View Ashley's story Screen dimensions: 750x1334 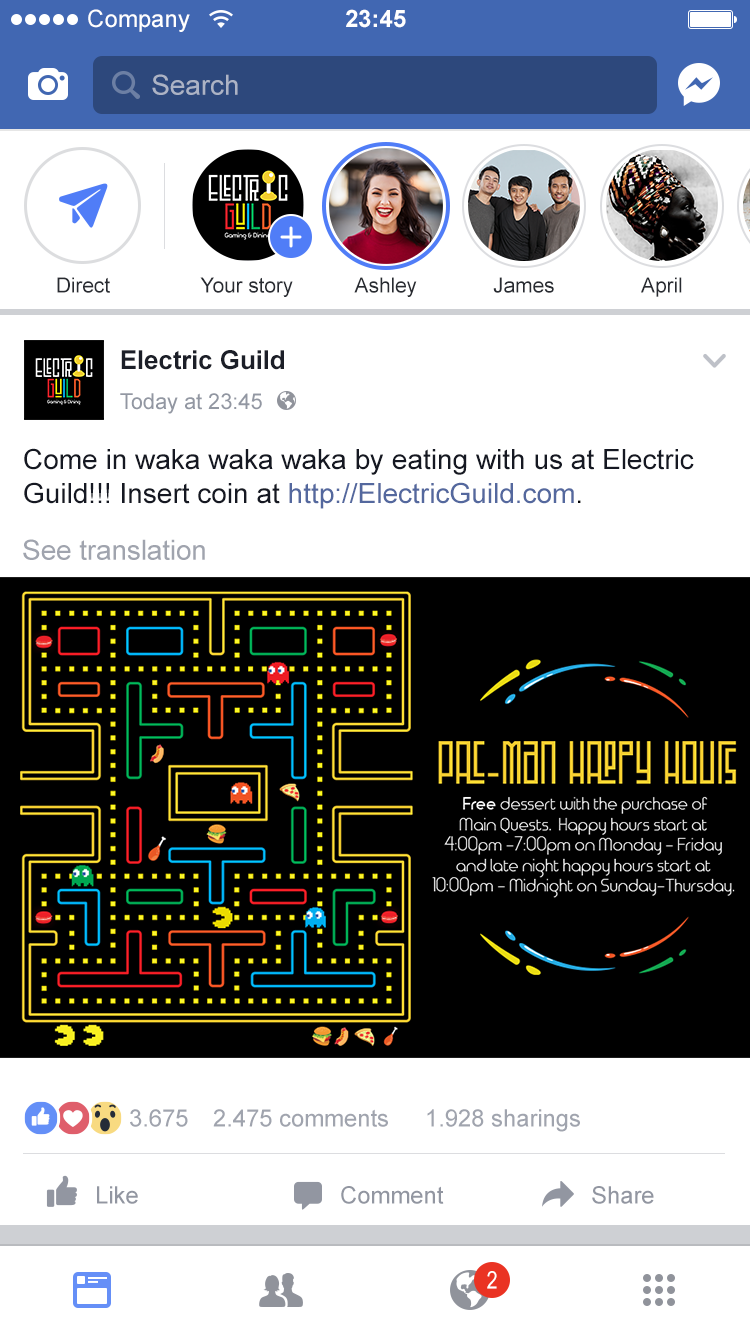tap(386, 206)
